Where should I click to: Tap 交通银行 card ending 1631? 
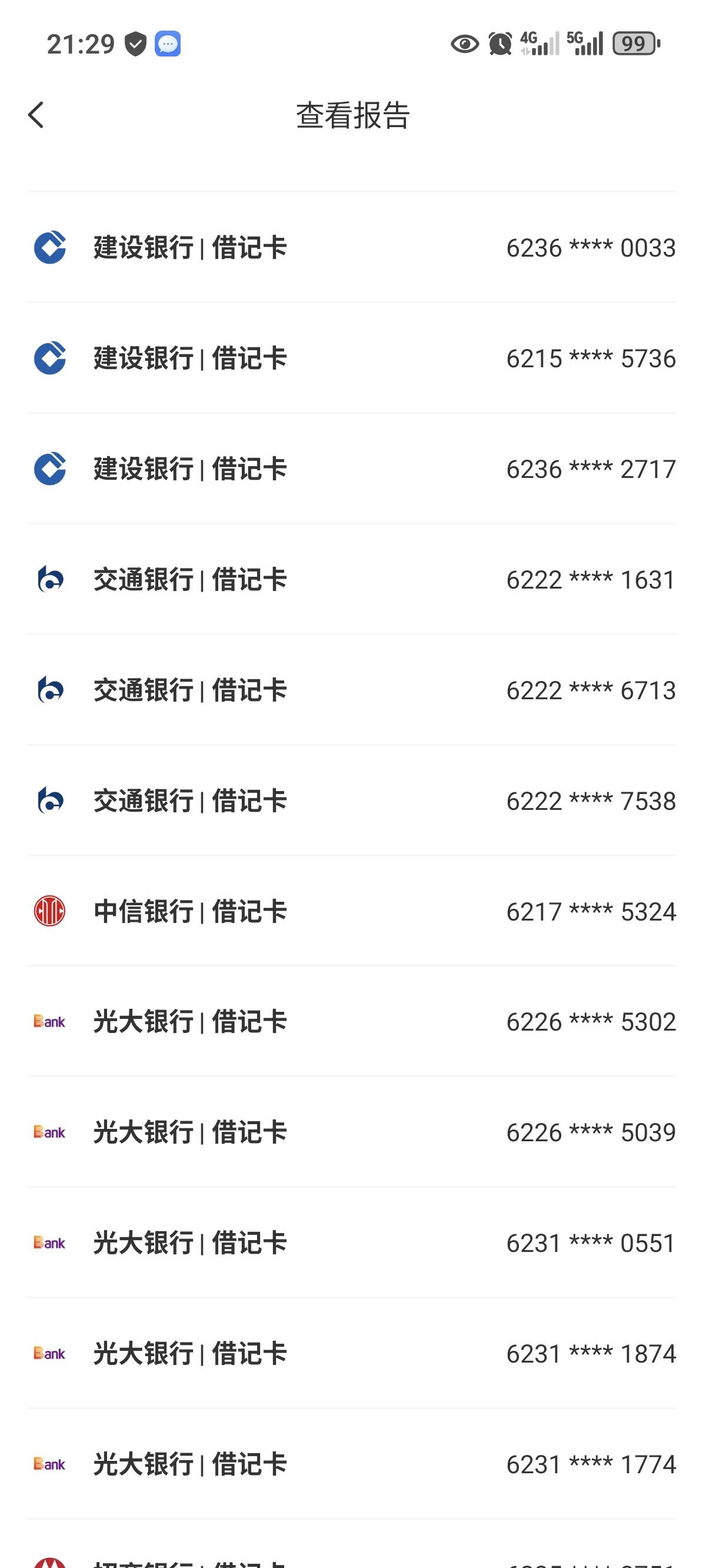pos(352,580)
